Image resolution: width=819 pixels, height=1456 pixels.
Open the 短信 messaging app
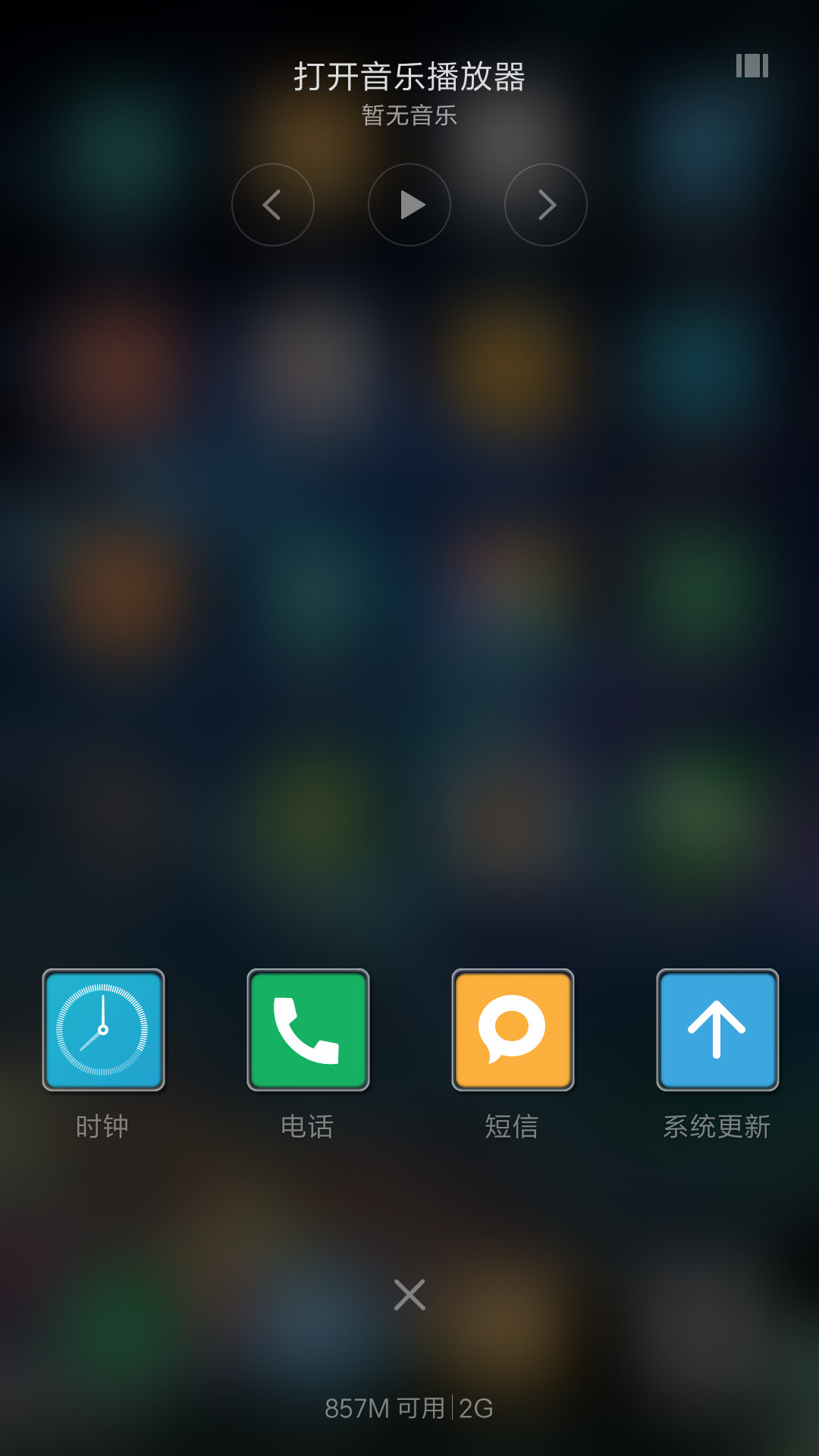click(x=513, y=1030)
